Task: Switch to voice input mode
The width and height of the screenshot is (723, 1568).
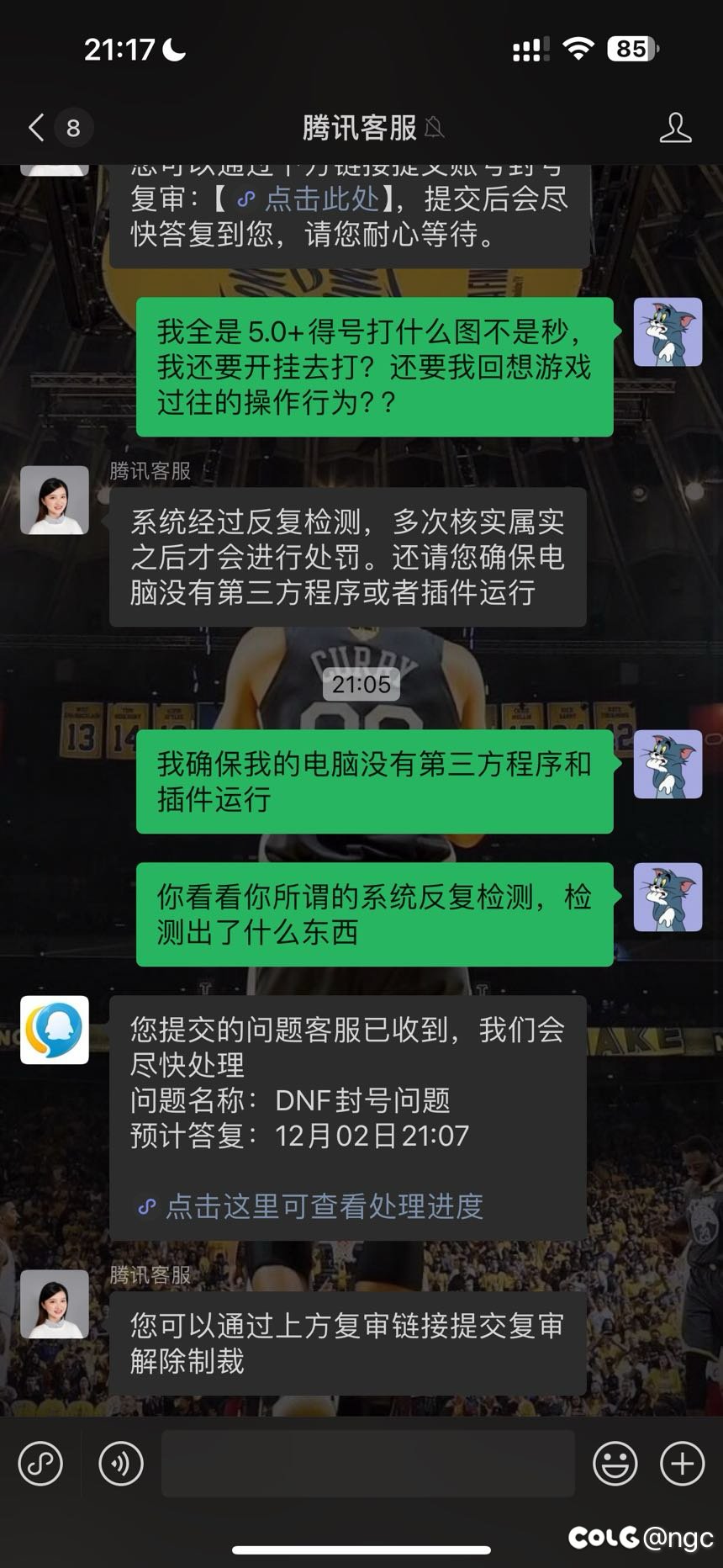Action: coord(121,1465)
